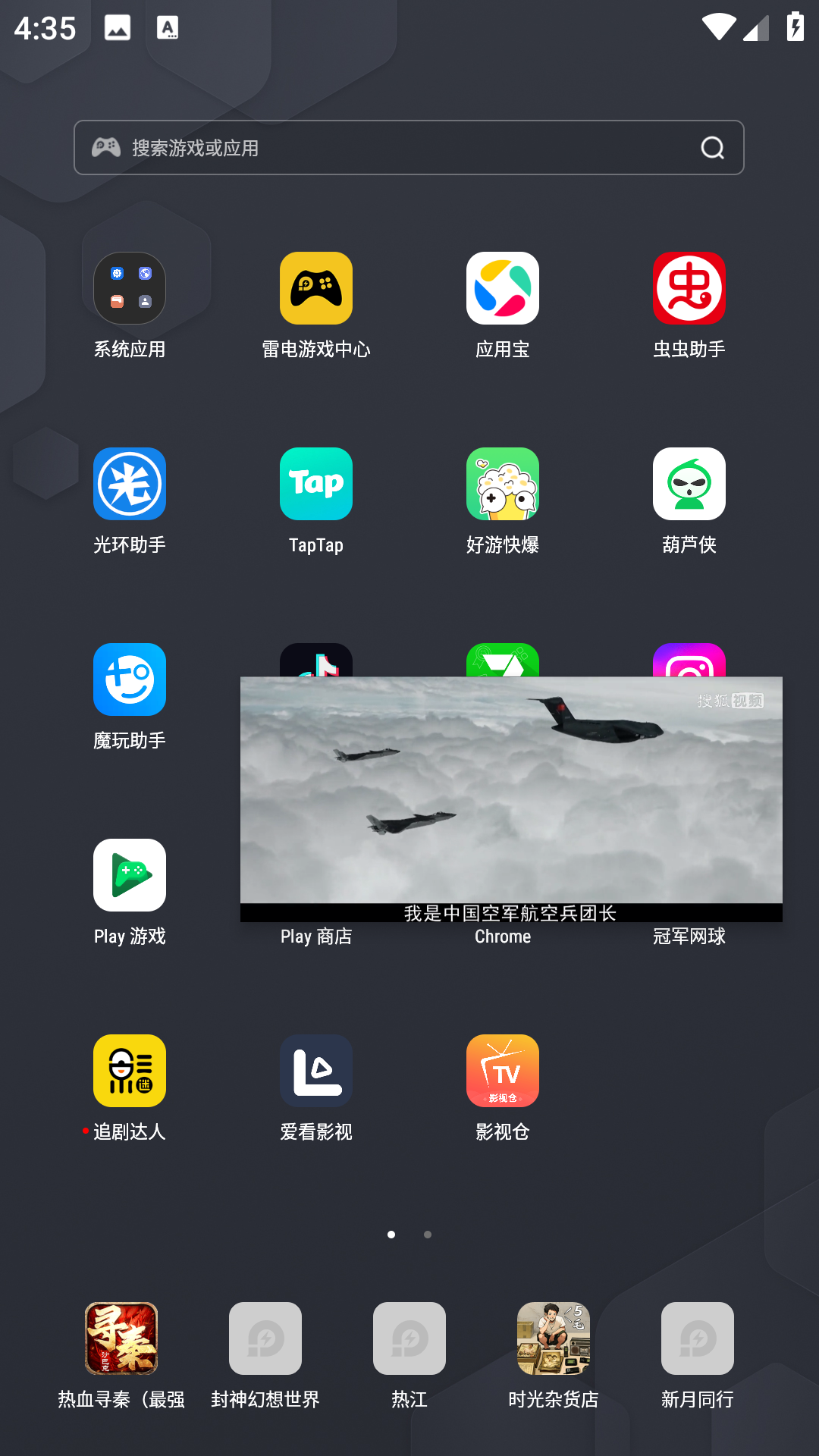Launch Play 游戏
819x1456 pixels.
pyautogui.click(x=130, y=876)
